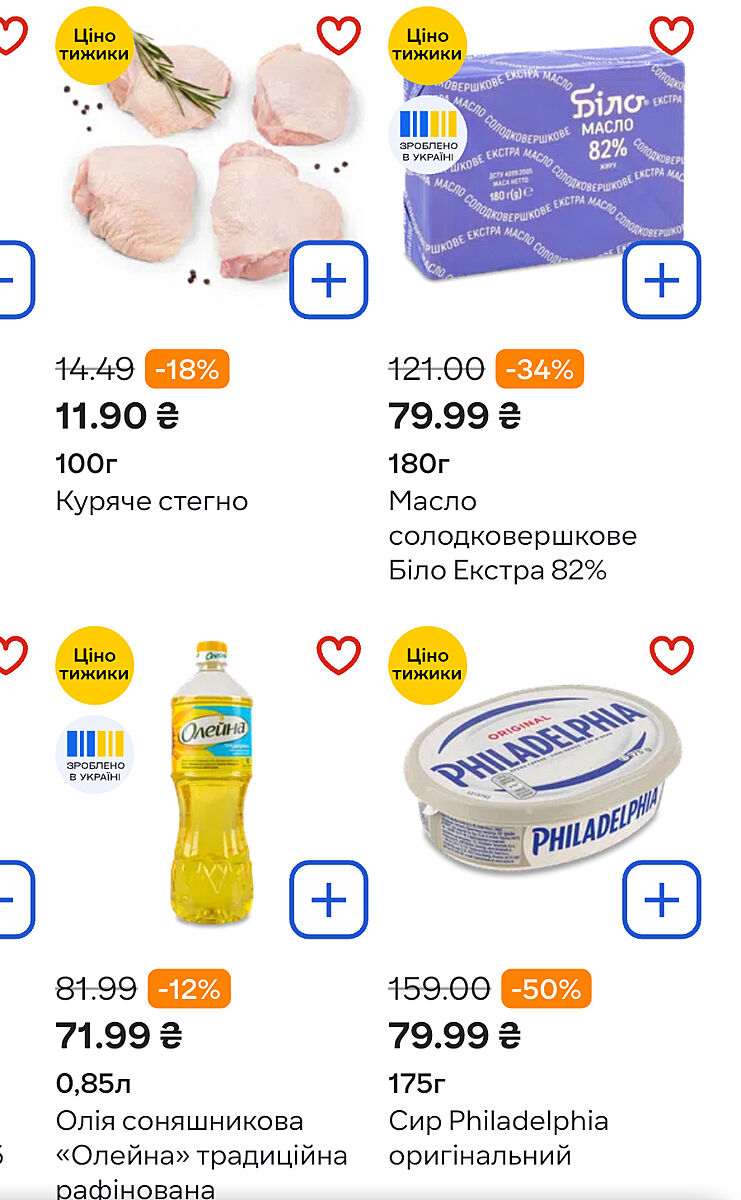This screenshot has width=741, height=1200.
Task: Add Олейна sunflower oil to the cart
Action: click(x=328, y=900)
